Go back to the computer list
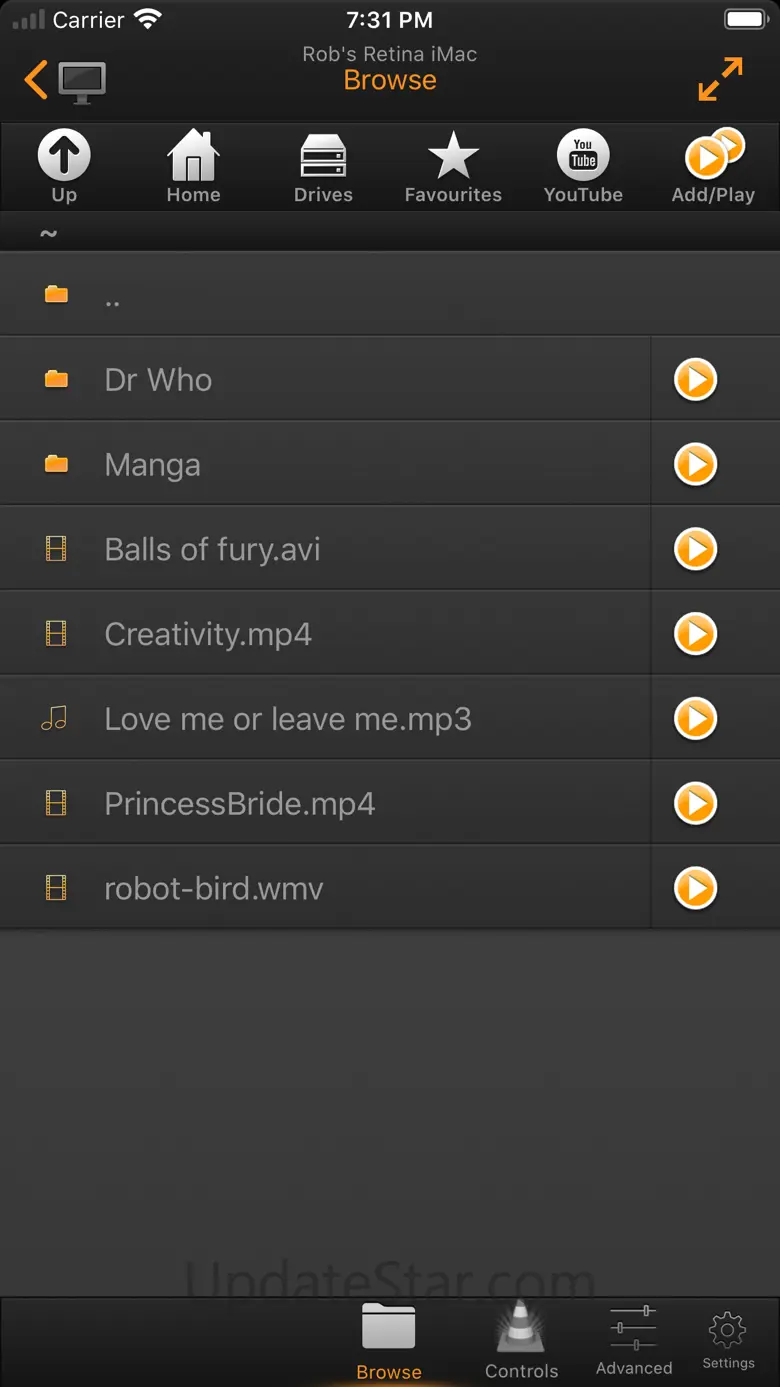 tap(64, 80)
